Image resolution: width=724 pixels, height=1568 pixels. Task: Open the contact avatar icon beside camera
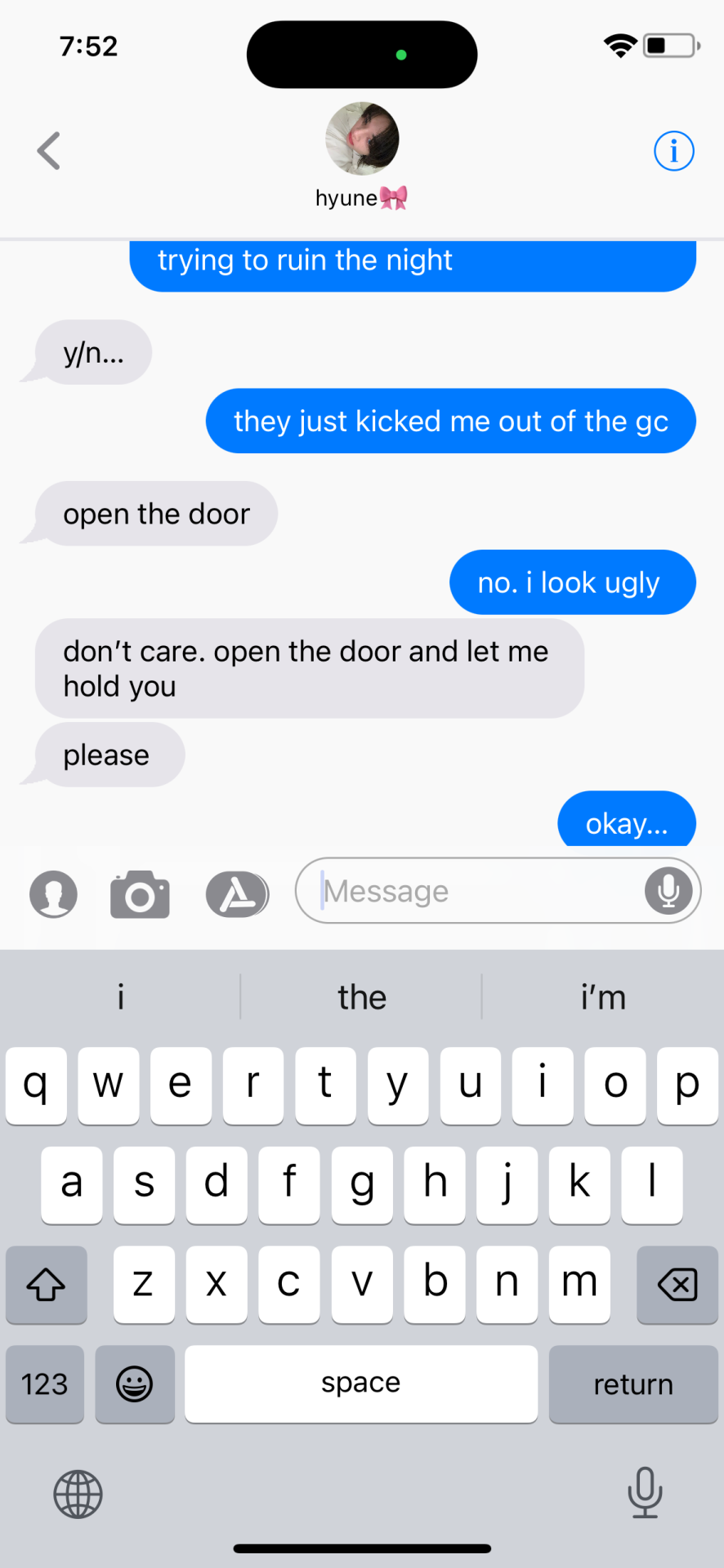(x=54, y=894)
